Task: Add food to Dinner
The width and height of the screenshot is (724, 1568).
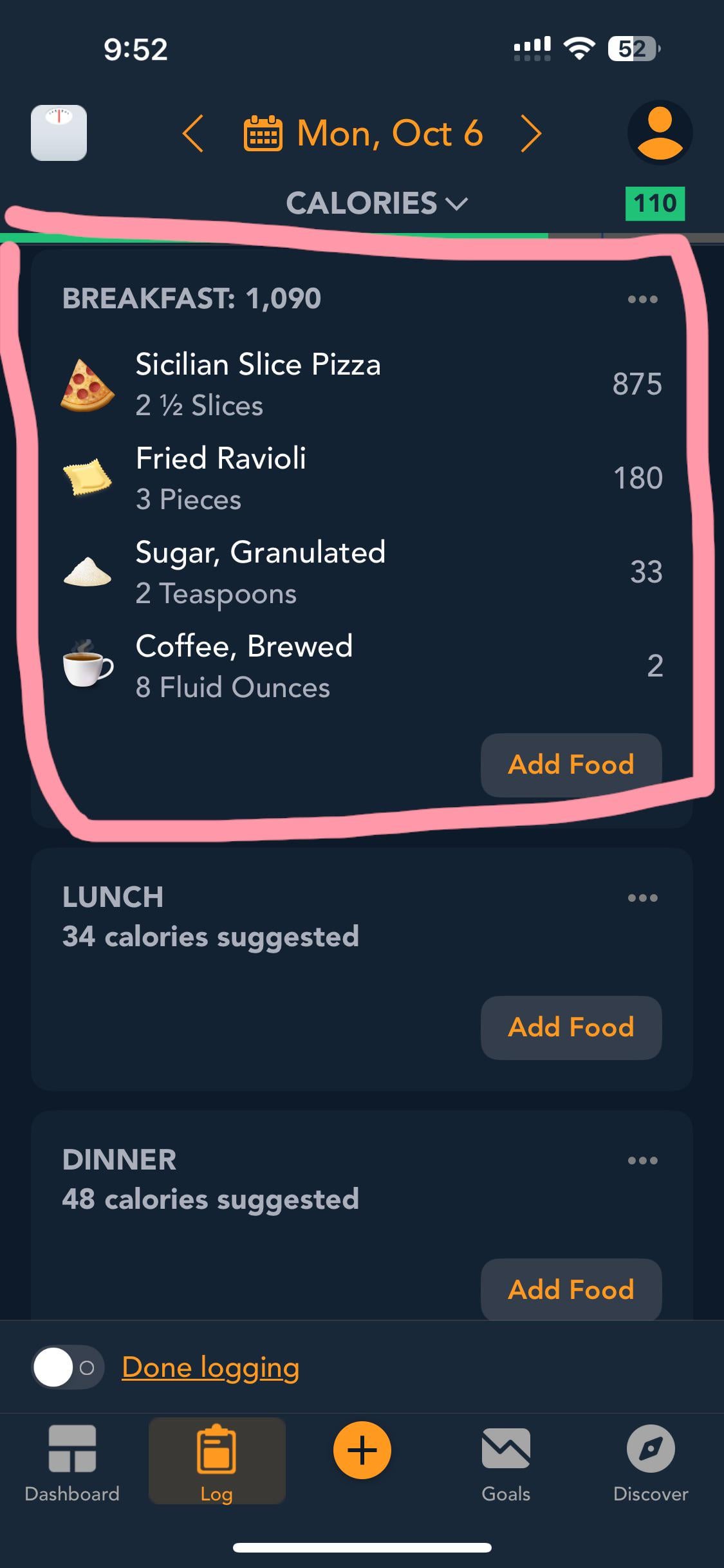Action: tap(571, 1290)
